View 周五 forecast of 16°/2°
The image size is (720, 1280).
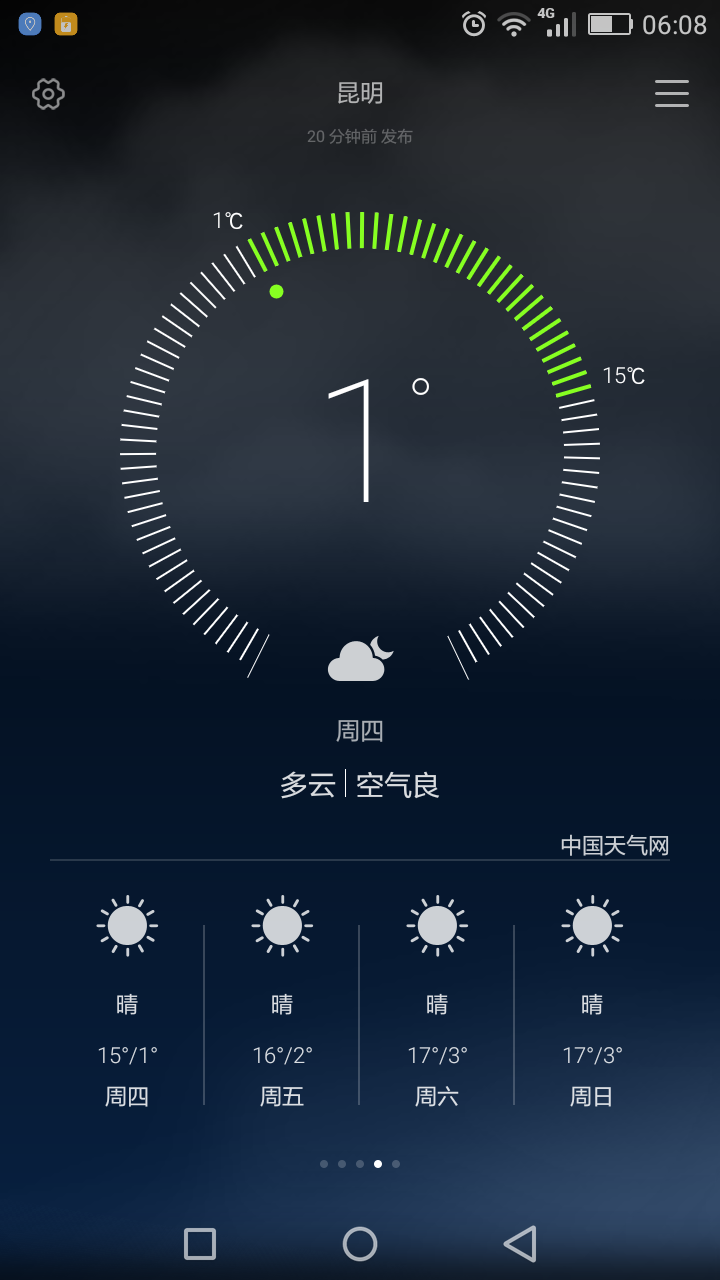282,1002
